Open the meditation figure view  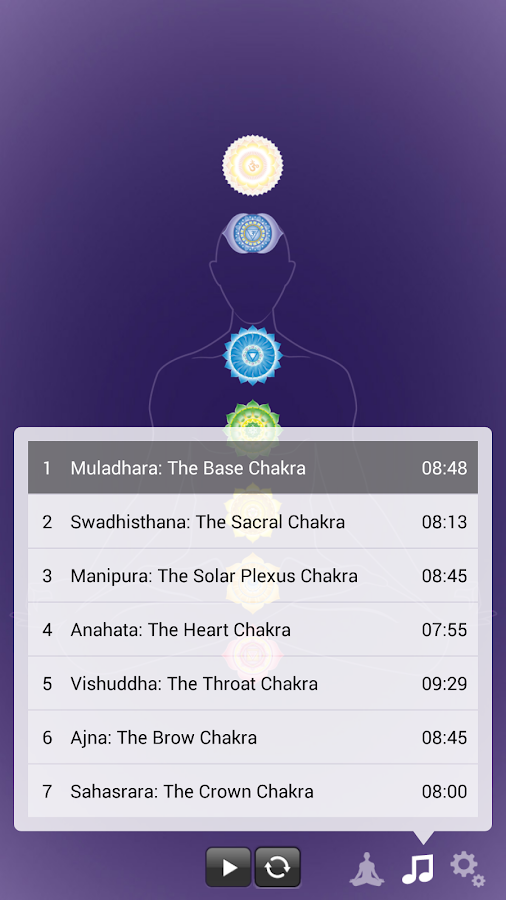point(367,869)
